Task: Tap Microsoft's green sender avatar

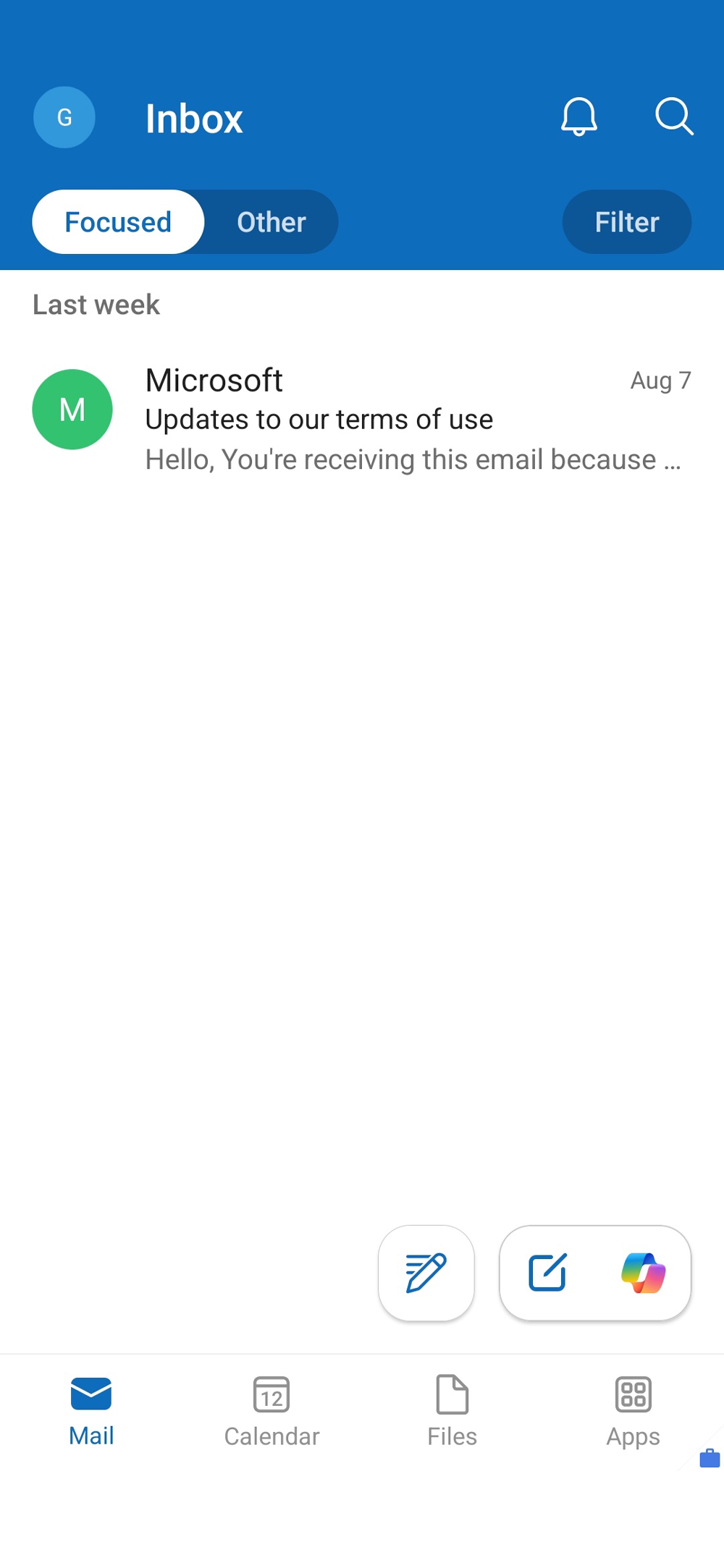Action: (x=71, y=409)
